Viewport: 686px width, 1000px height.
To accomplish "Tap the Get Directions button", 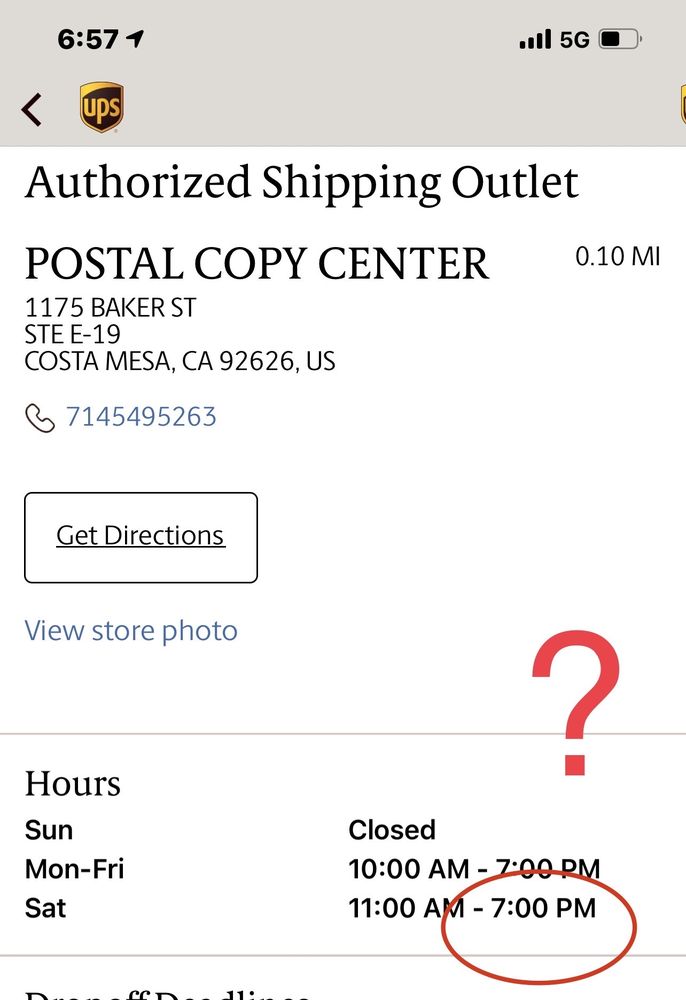I will (141, 537).
